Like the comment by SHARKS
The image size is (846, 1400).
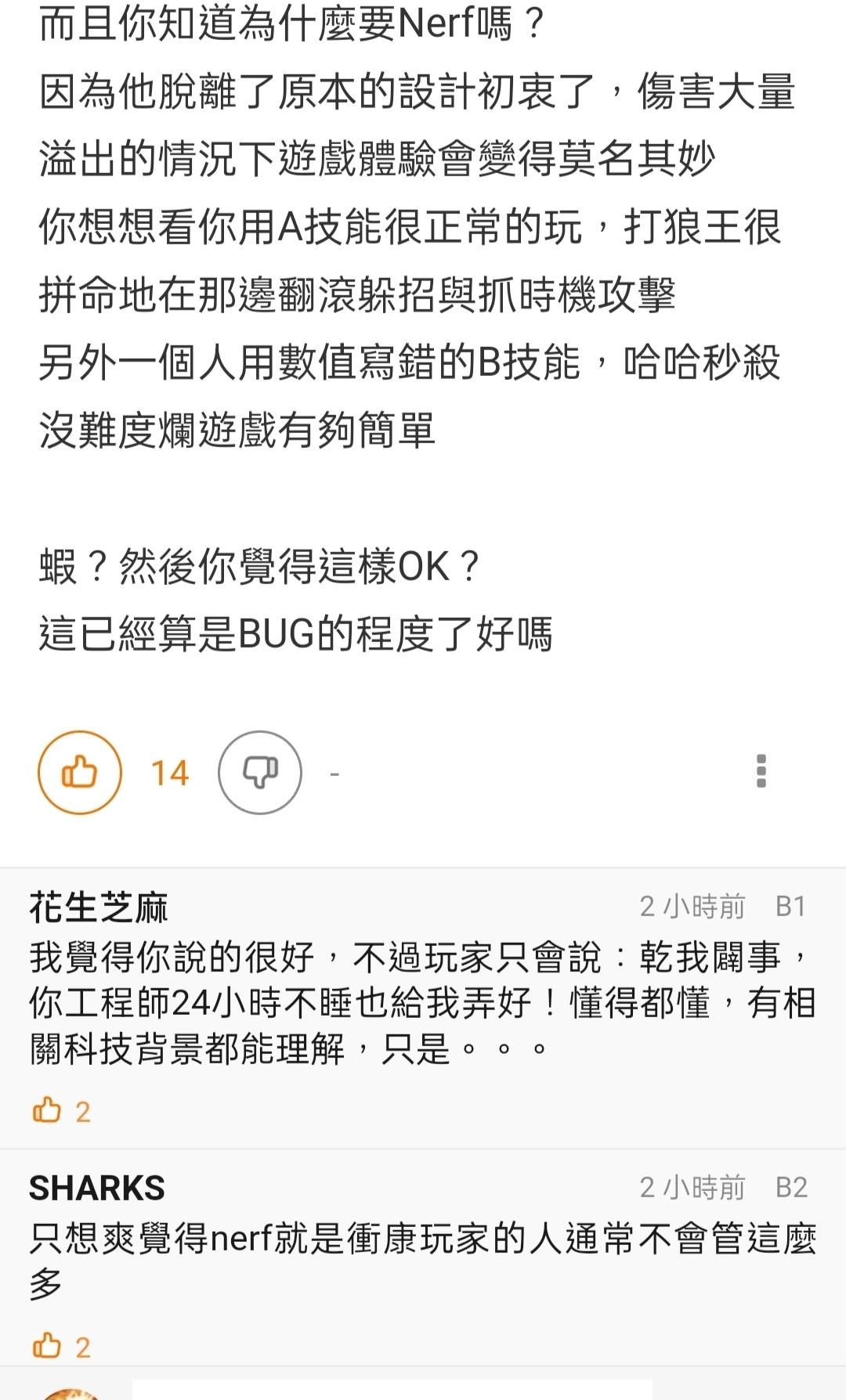point(48,1346)
